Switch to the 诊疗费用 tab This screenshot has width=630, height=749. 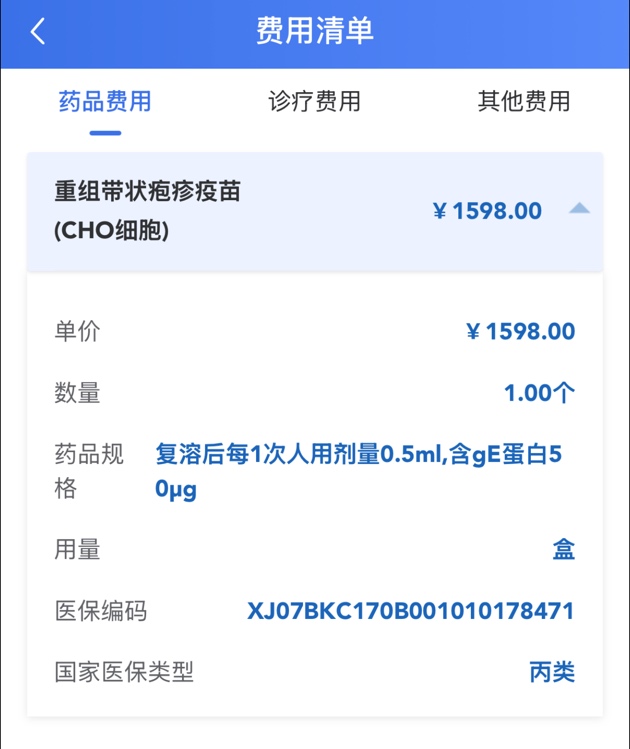(314, 101)
